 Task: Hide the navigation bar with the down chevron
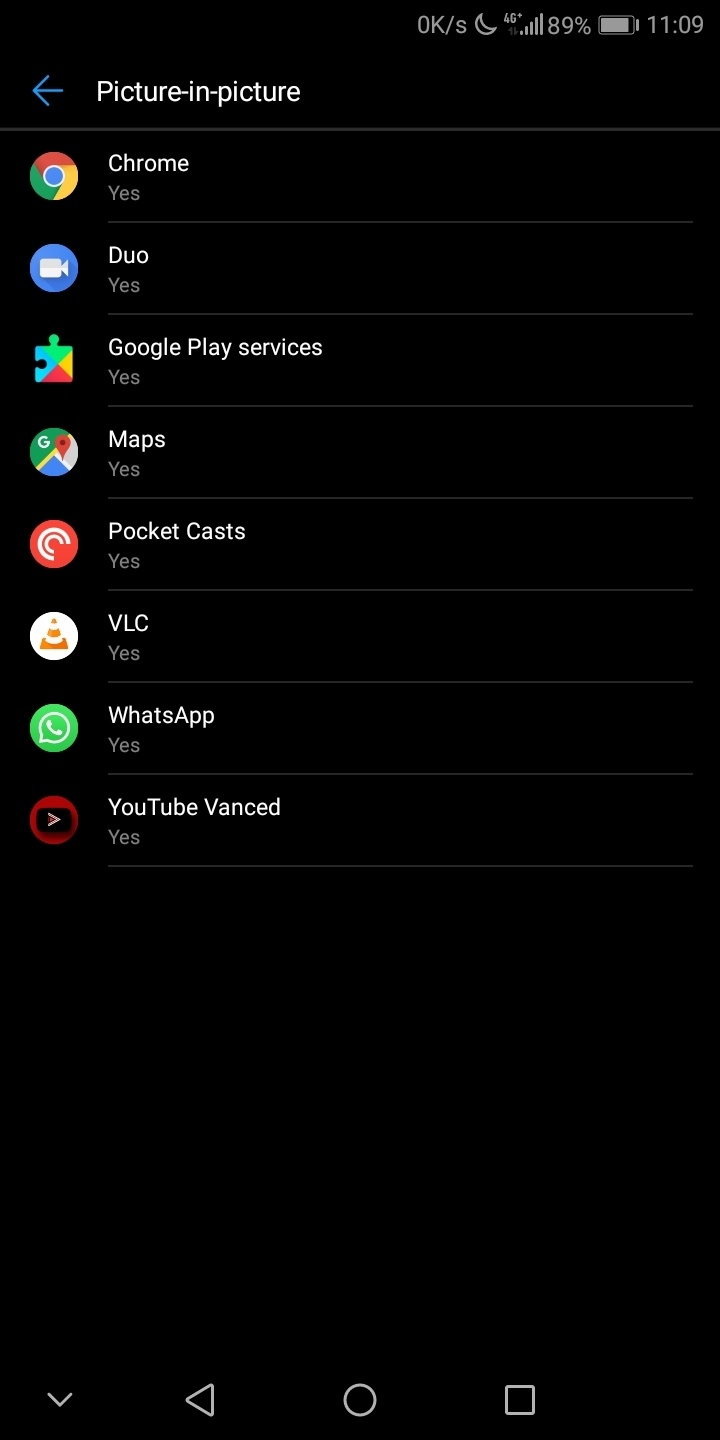click(x=60, y=1400)
